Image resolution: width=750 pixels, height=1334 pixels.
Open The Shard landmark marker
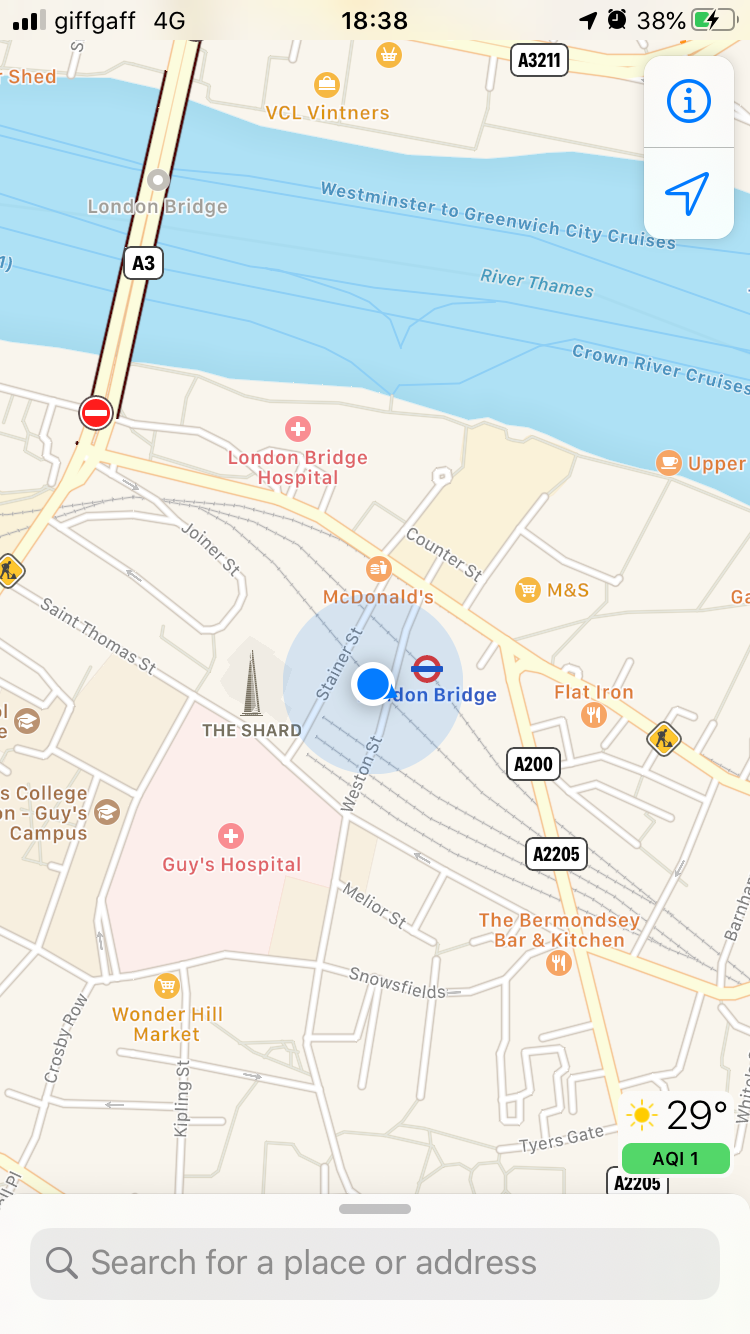pos(252,683)
